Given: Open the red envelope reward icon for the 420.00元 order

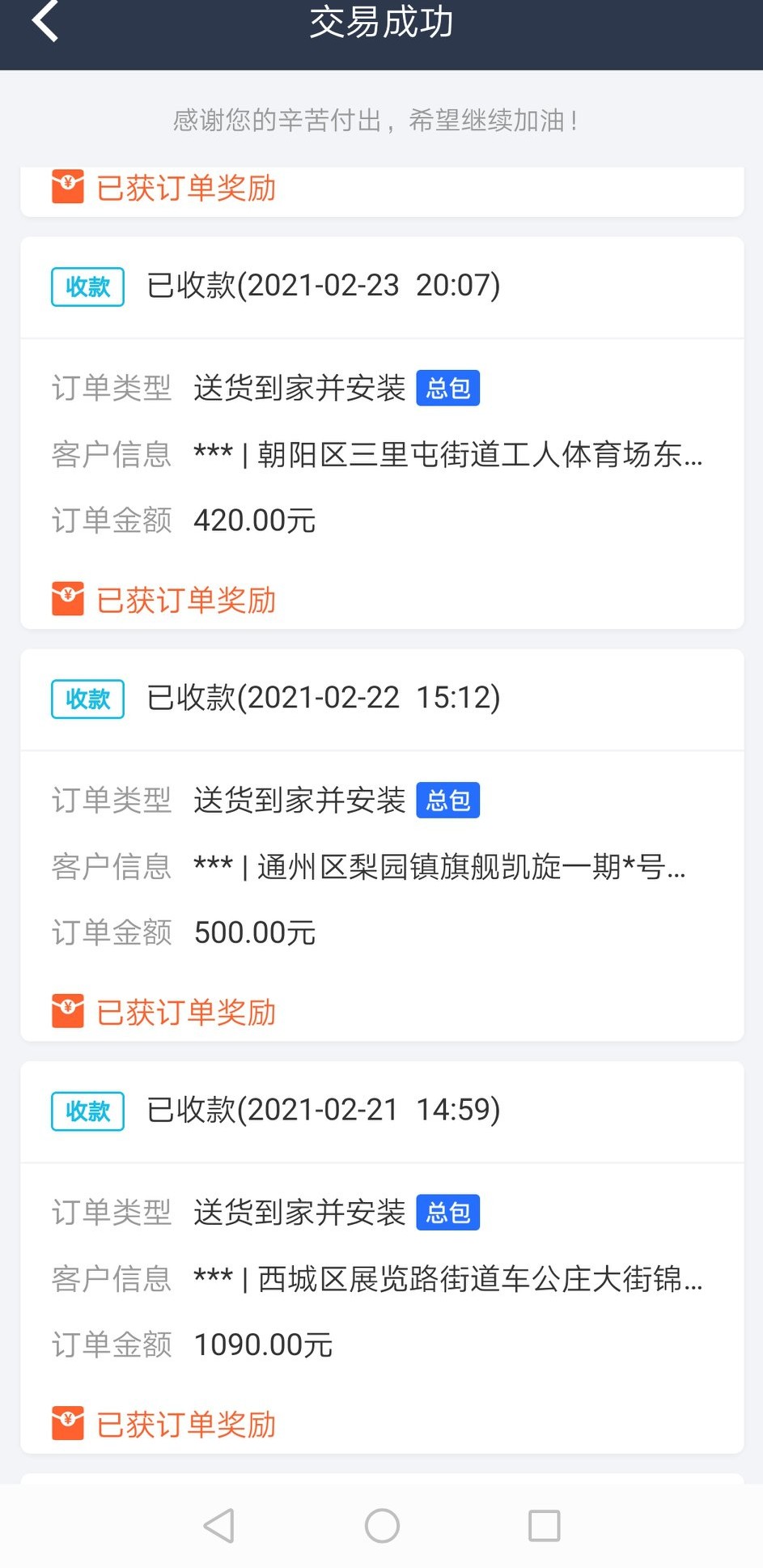Looking at the screenshot, I should [69, 599].
